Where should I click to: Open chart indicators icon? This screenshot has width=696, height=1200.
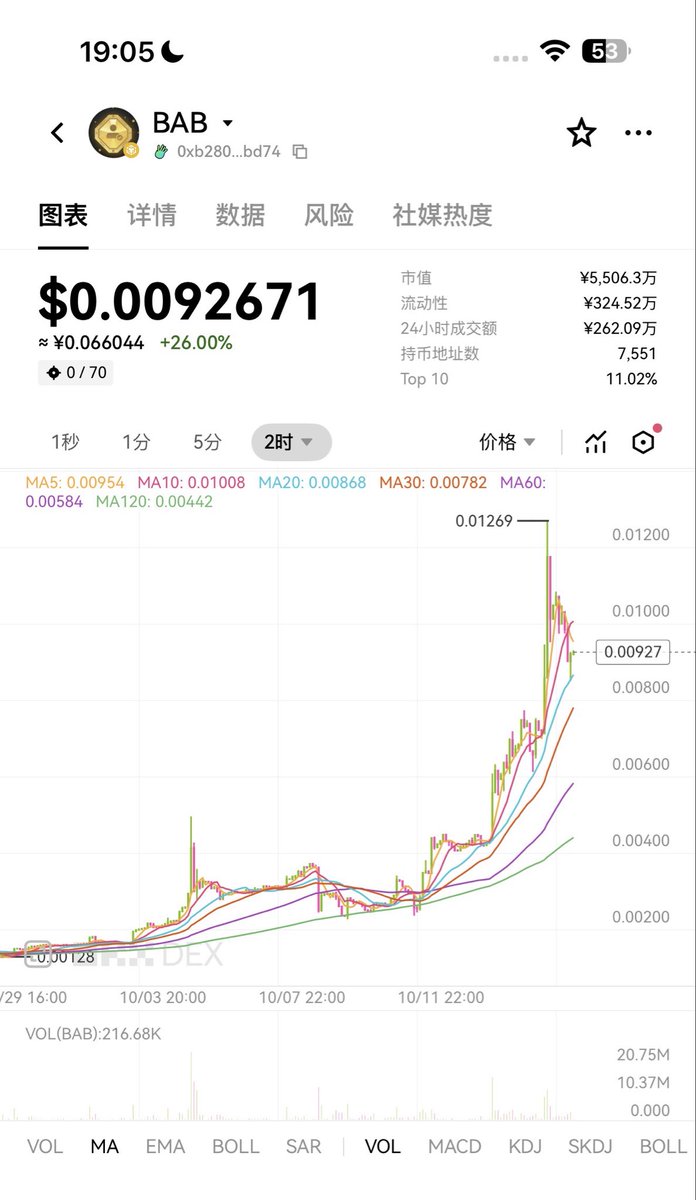pyautogui.click(x=596, y=442)
